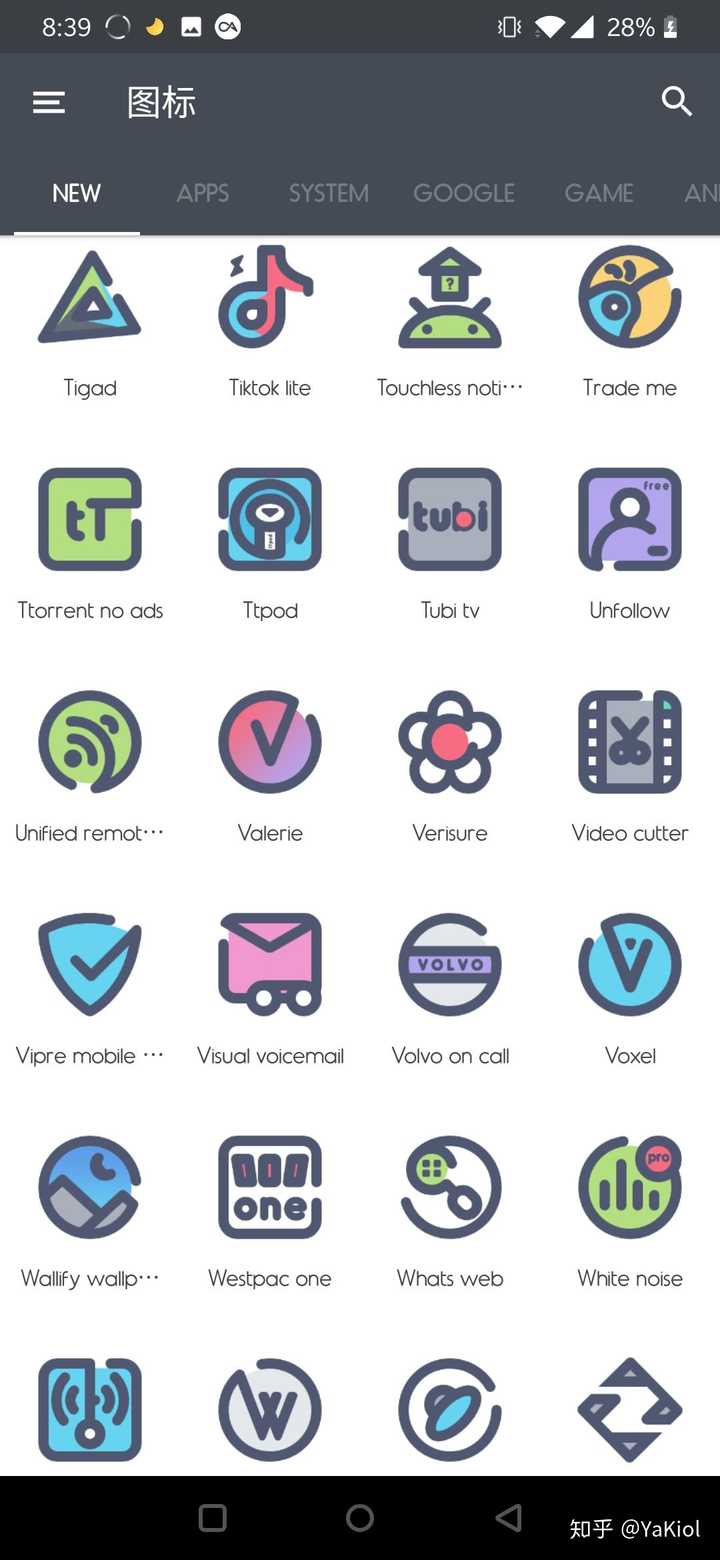Open the Unfollow icon
This screenshot has width=720, height=1560.
pyautogui.click(x=630, y=520)
